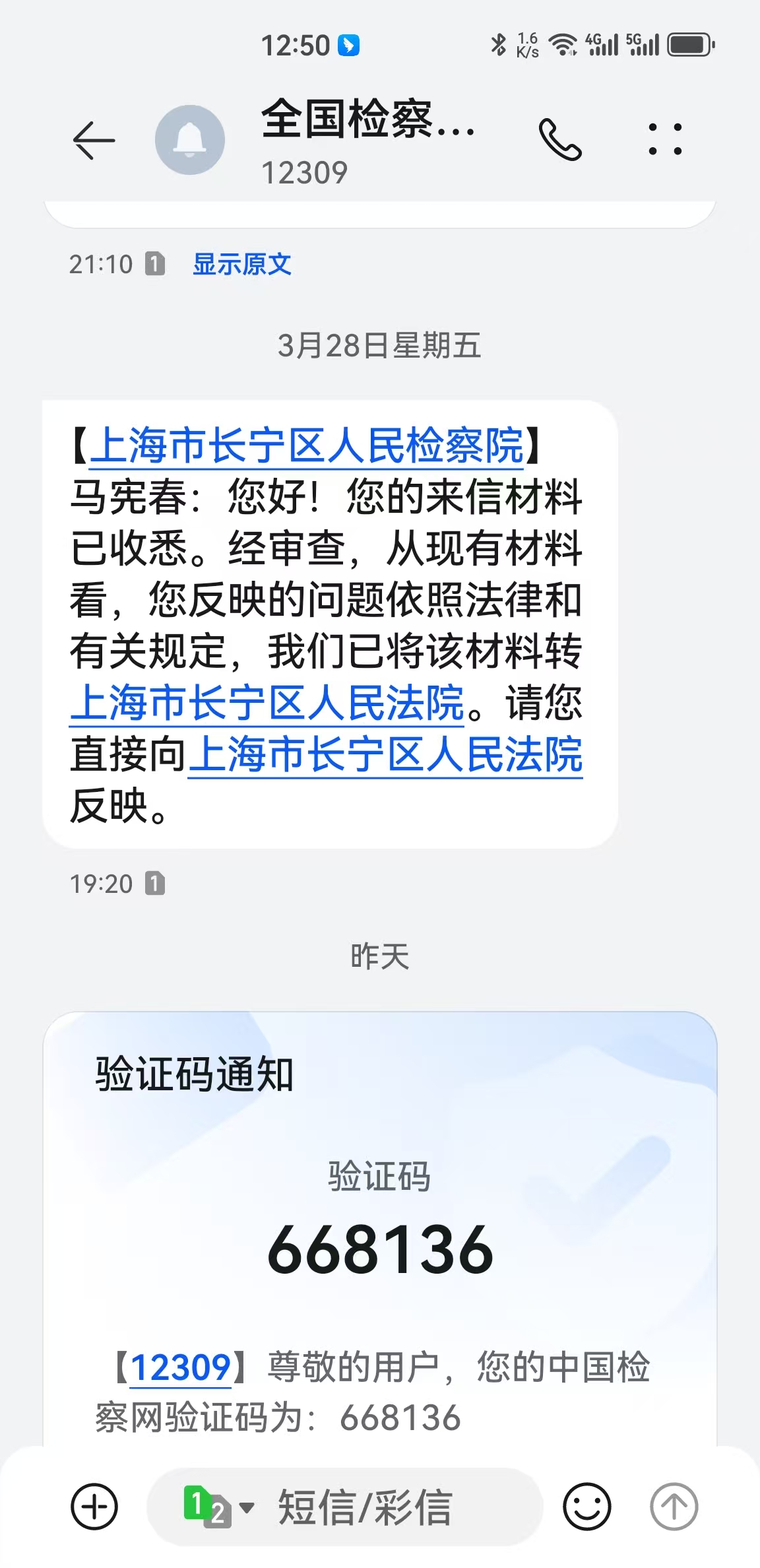
Task: Open the 12309 link in verification message
Action: 180,1367
